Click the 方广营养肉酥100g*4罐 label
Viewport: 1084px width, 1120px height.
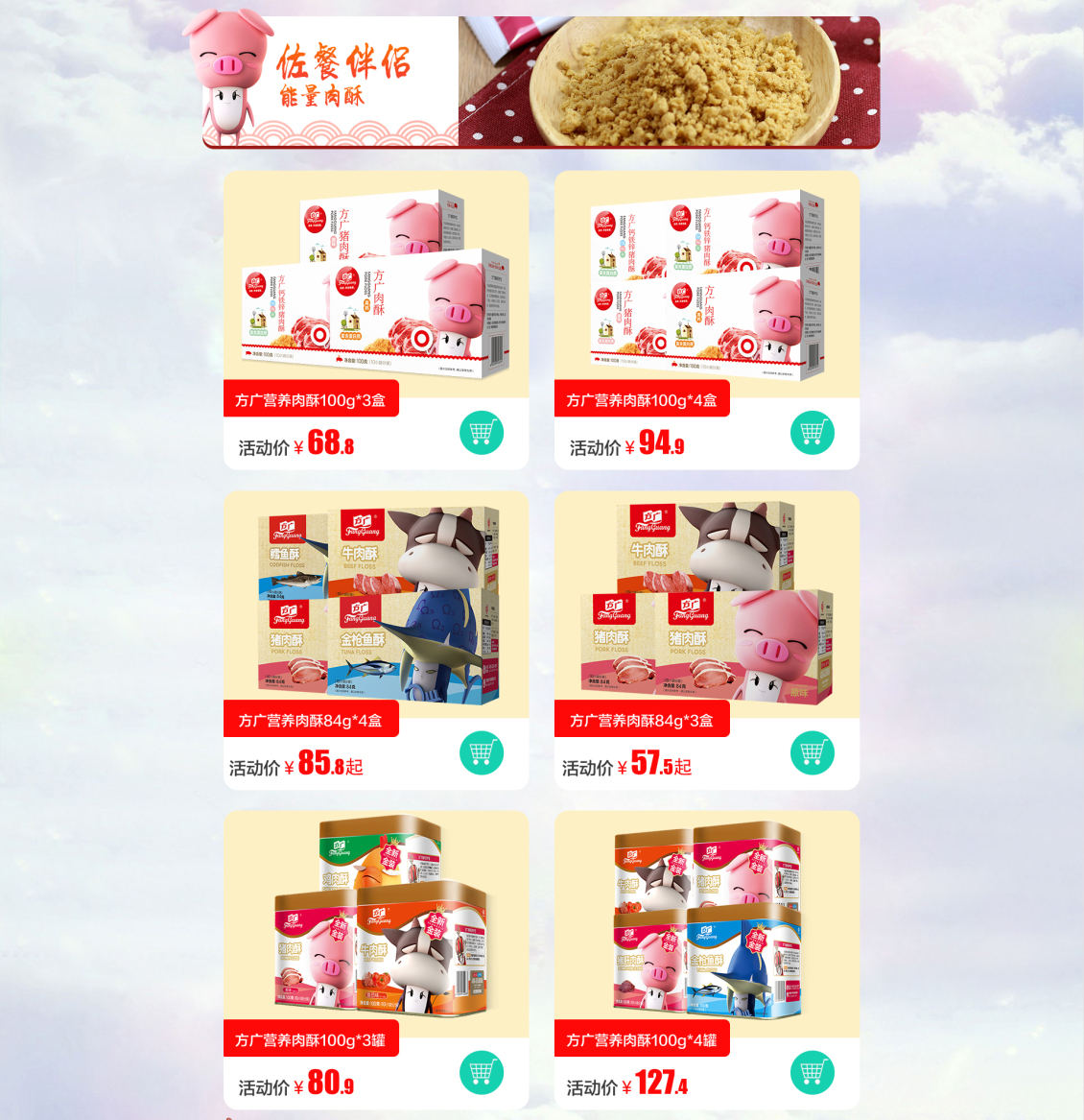[640, 1038]
